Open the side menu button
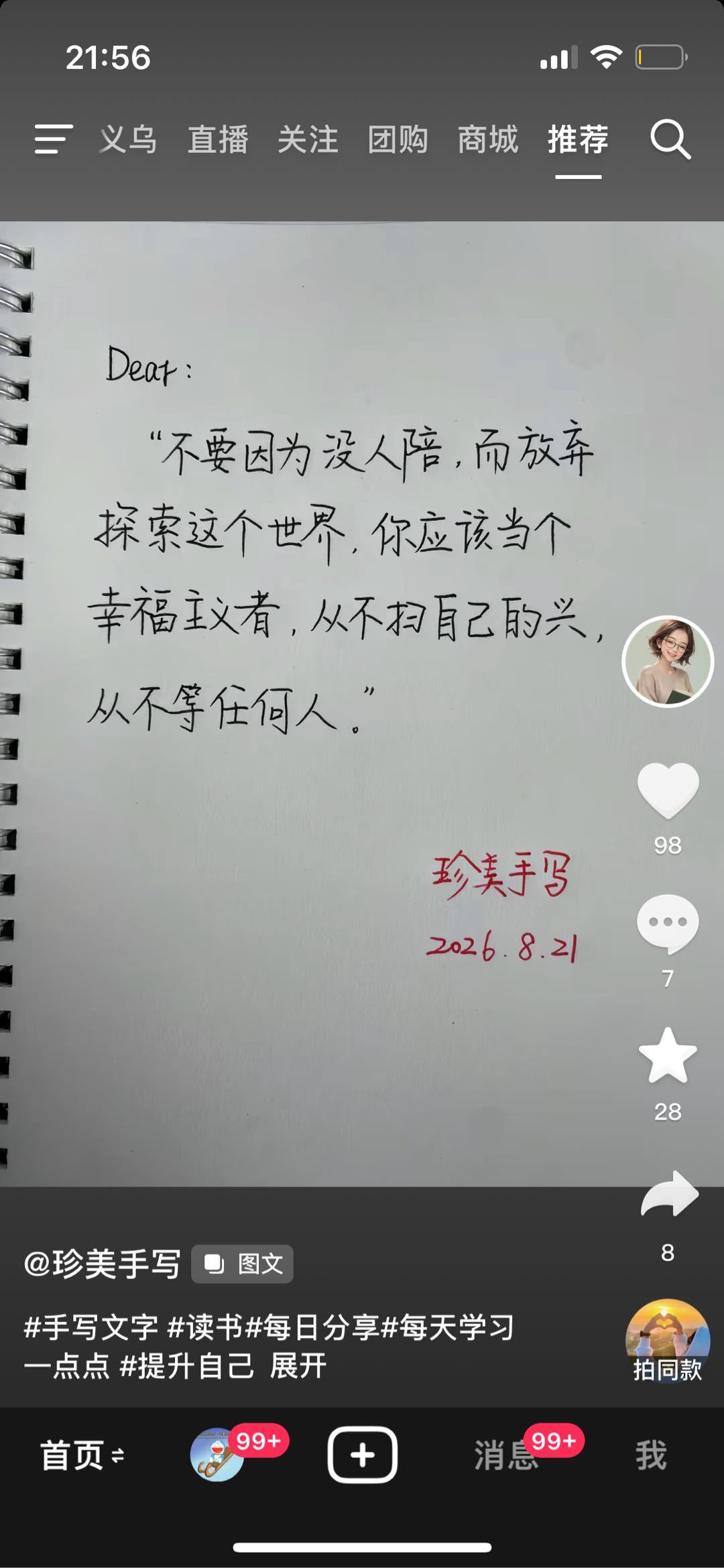Viewport: 724px width, 1568px height. tap(54, 139)
